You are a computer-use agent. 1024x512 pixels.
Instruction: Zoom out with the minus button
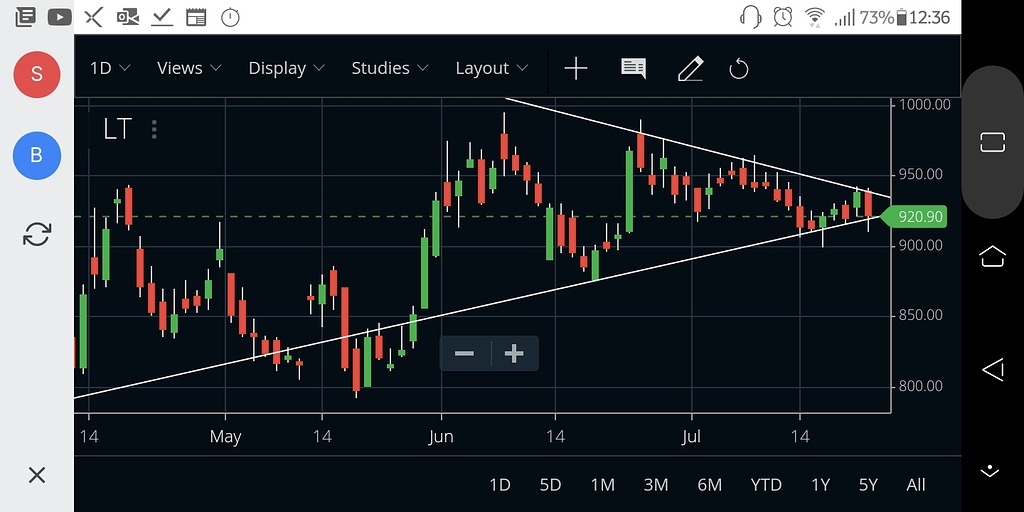(x=464, y=353)
